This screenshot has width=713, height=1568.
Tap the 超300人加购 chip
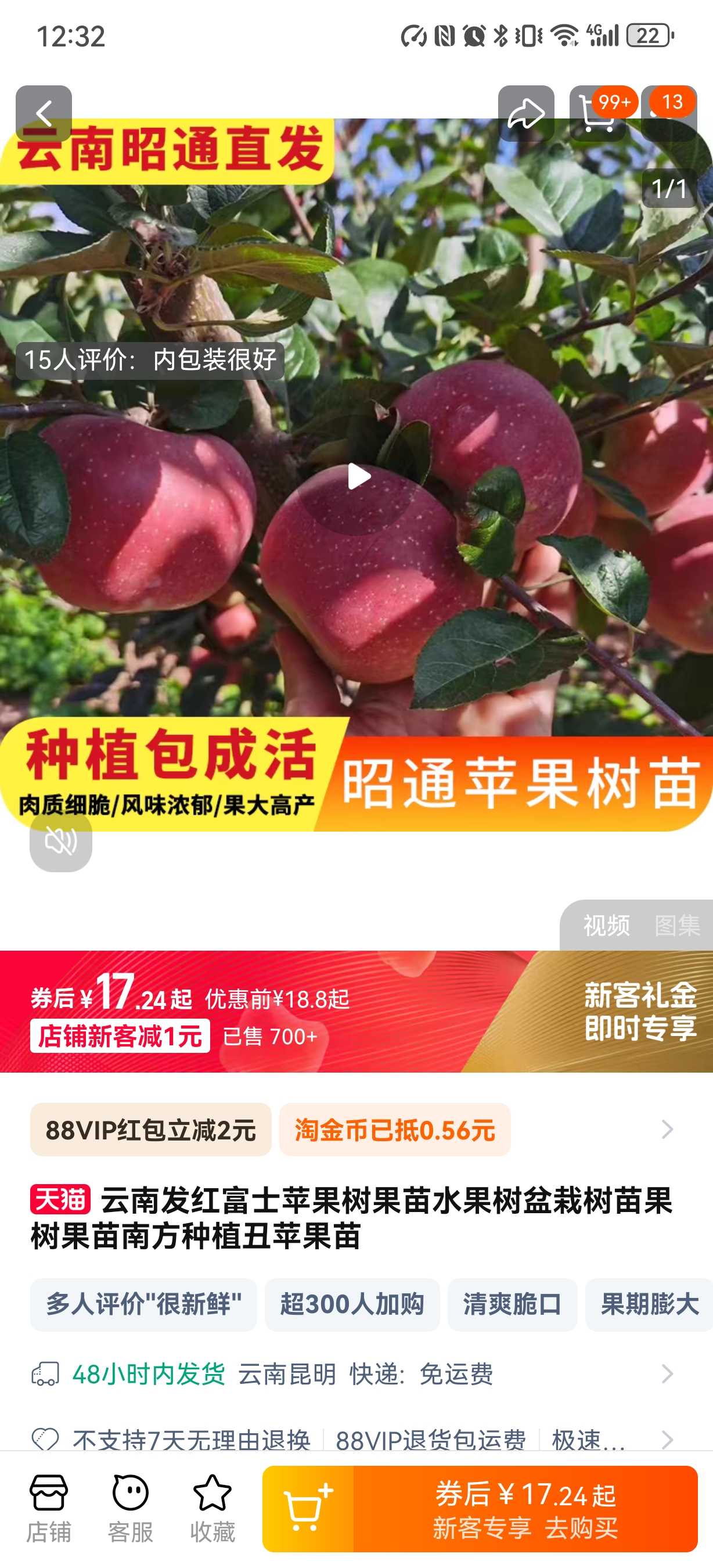point(352,1304)
